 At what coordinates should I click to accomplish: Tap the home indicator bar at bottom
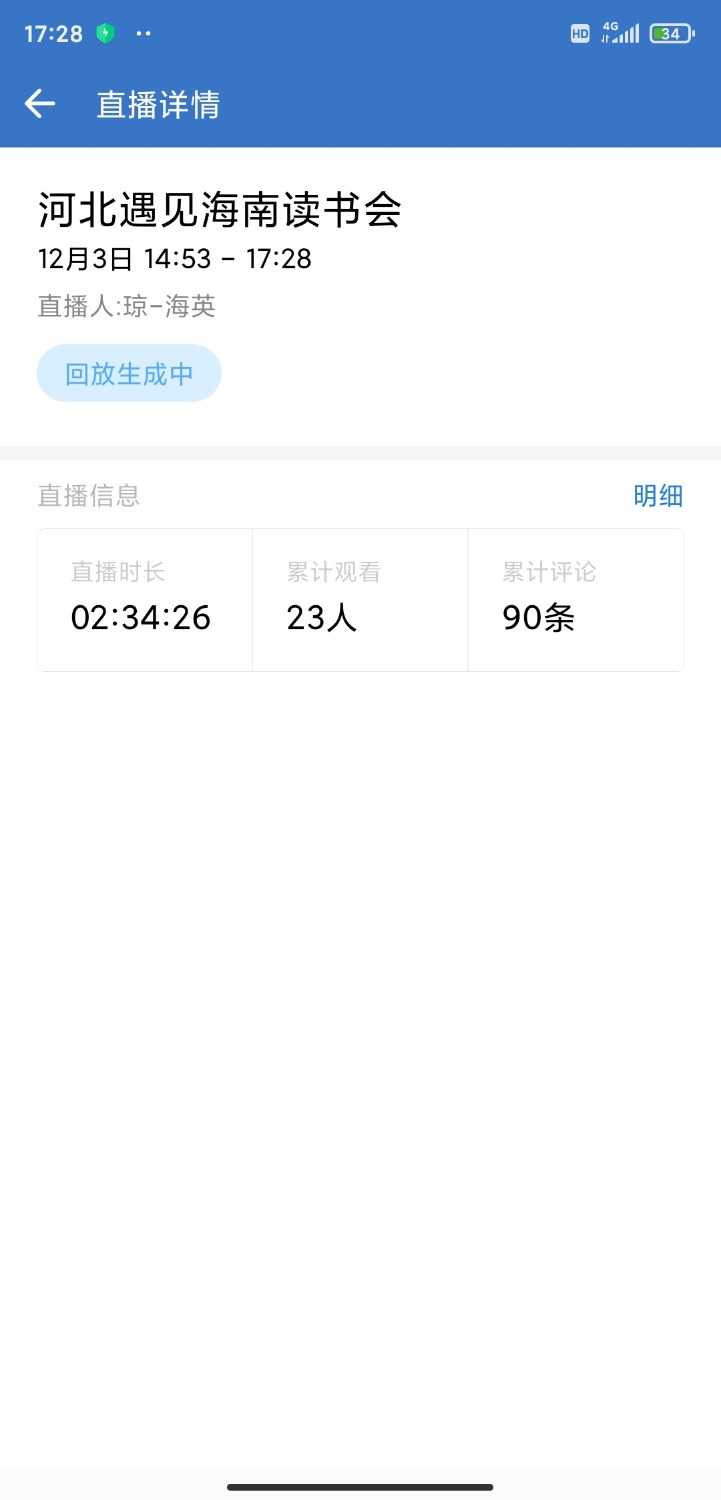pyautogui.click(x=360, y=1485)
